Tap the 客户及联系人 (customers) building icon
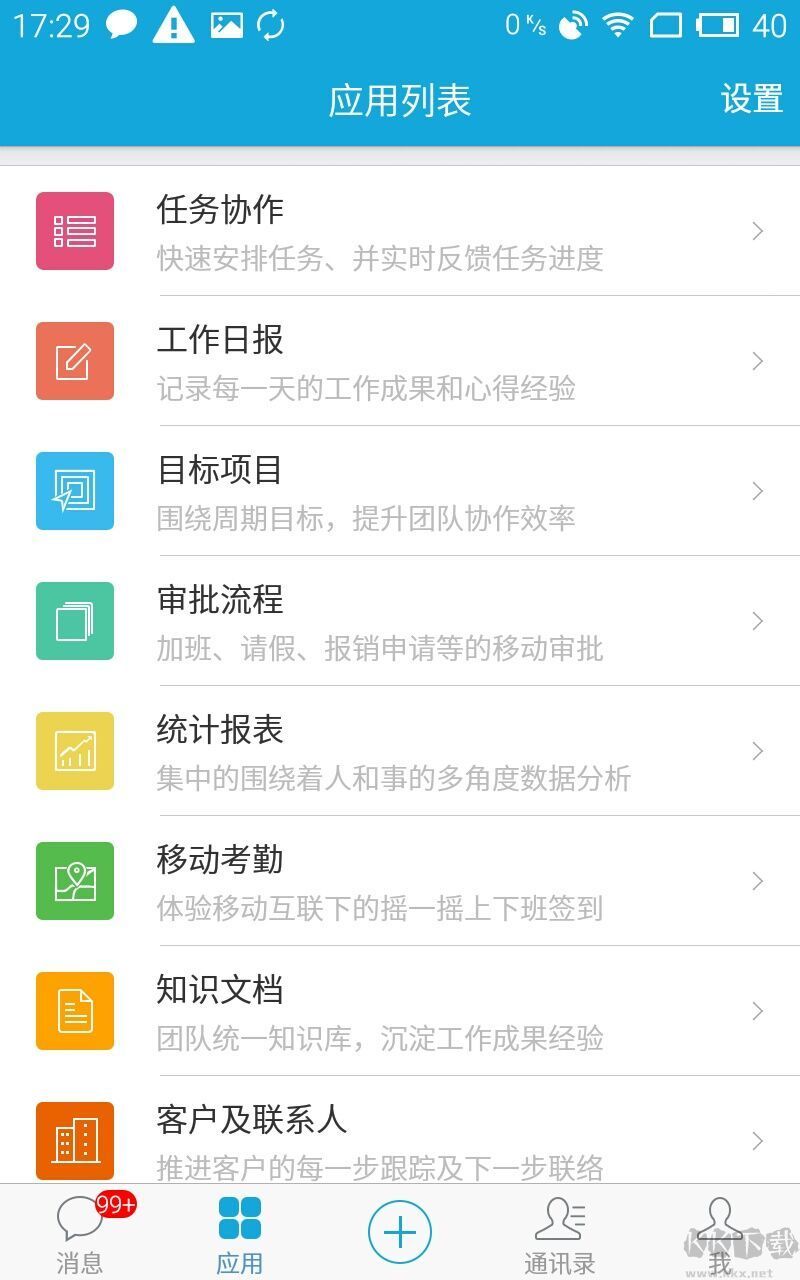Image resolution: width=800 pixels, height=1280 pixels. click(74, 1141)
